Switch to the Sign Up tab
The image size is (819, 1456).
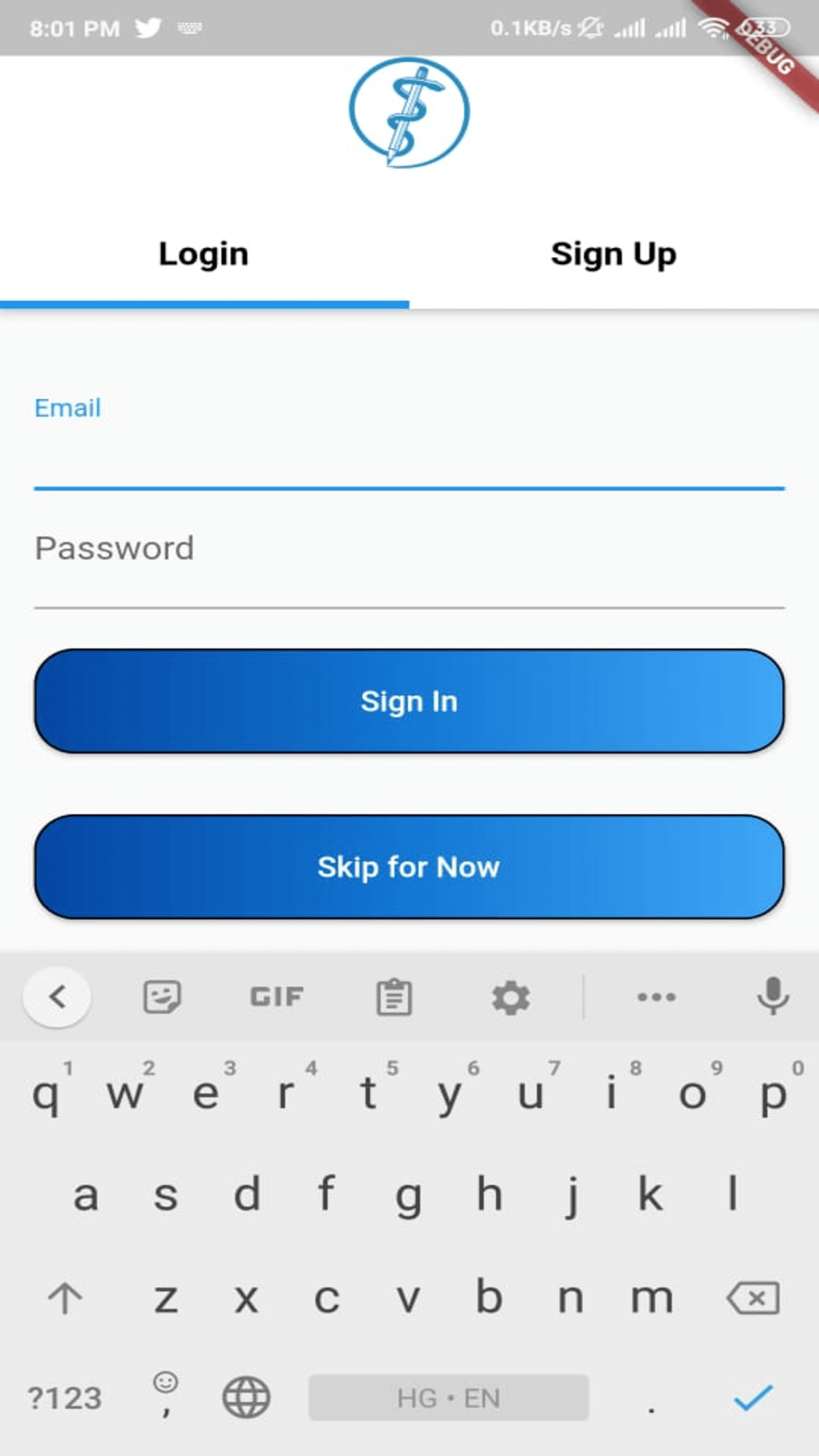pos(613,255)
